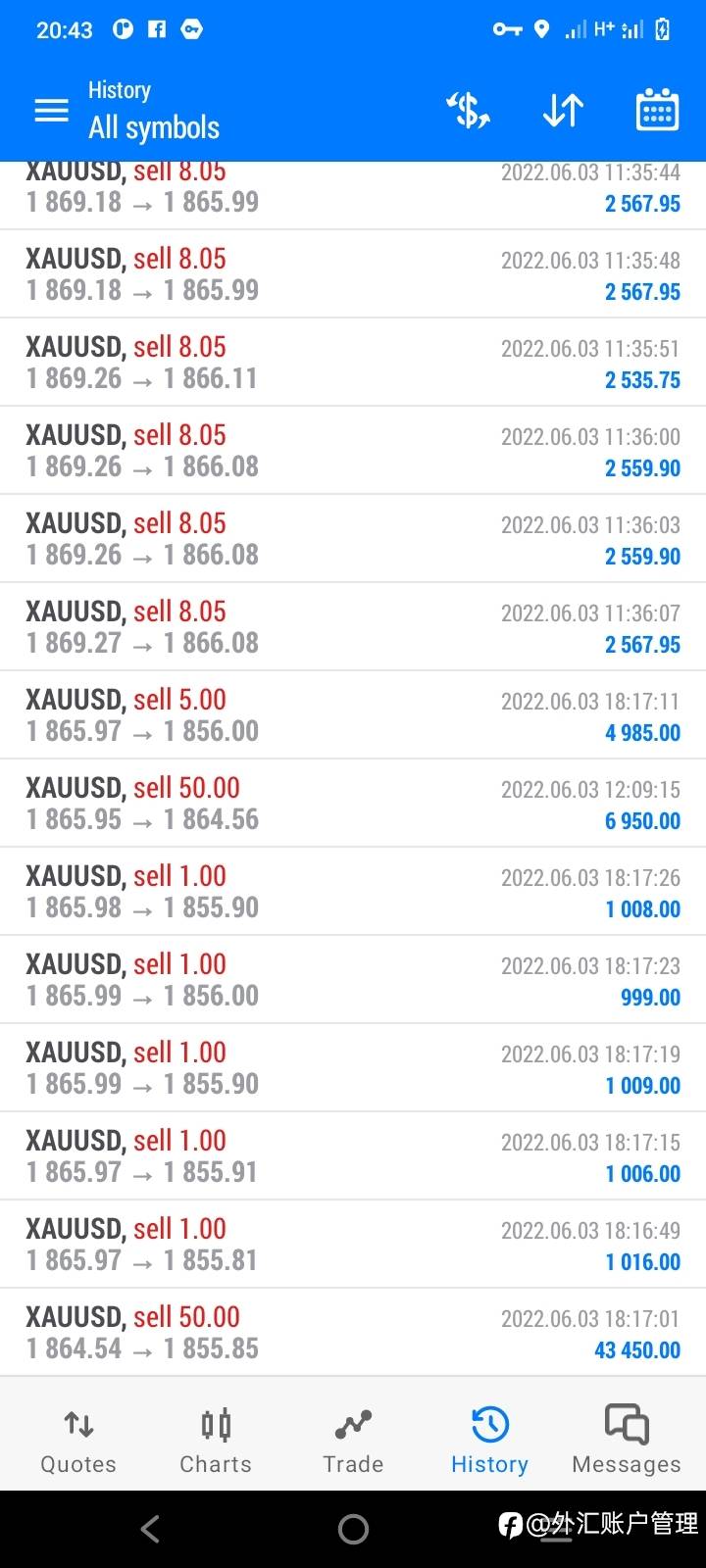Open the calendar date range picker
The height and width of the screenshot is (1568, 706).
pyautogui.click(x=657, y=110)
